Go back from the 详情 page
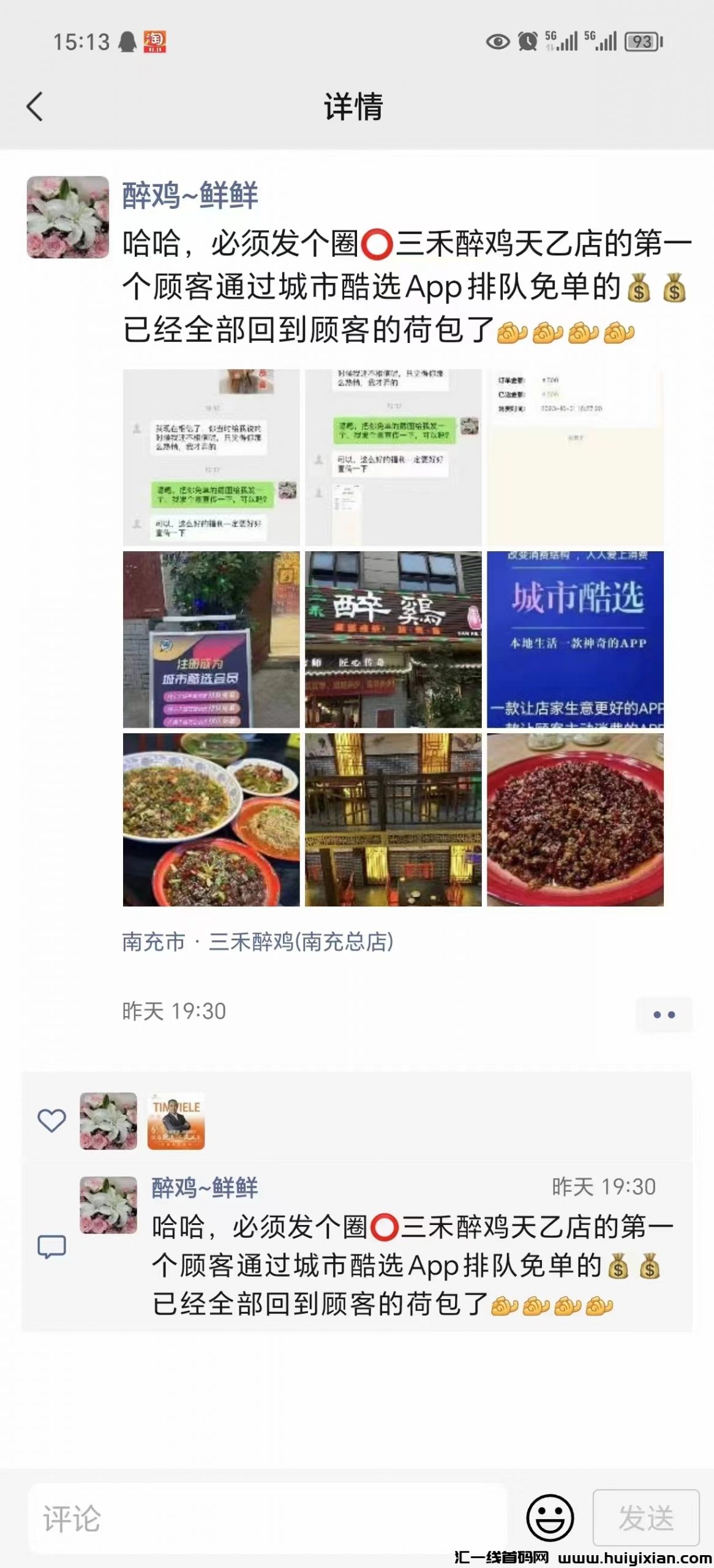Image resolution: width=714 pixels, height=1568 pixels. tap(35, 107)
